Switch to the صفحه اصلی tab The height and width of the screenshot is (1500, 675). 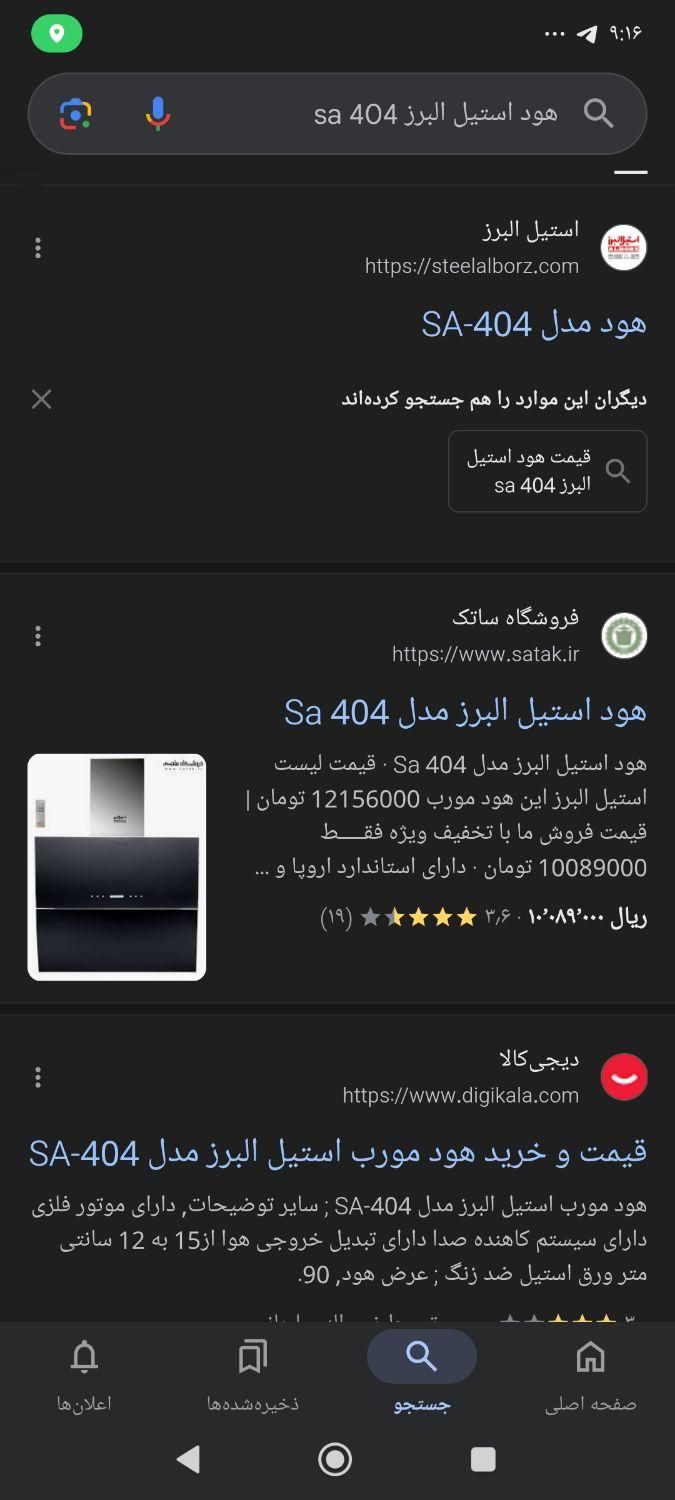pos(591,1377)
